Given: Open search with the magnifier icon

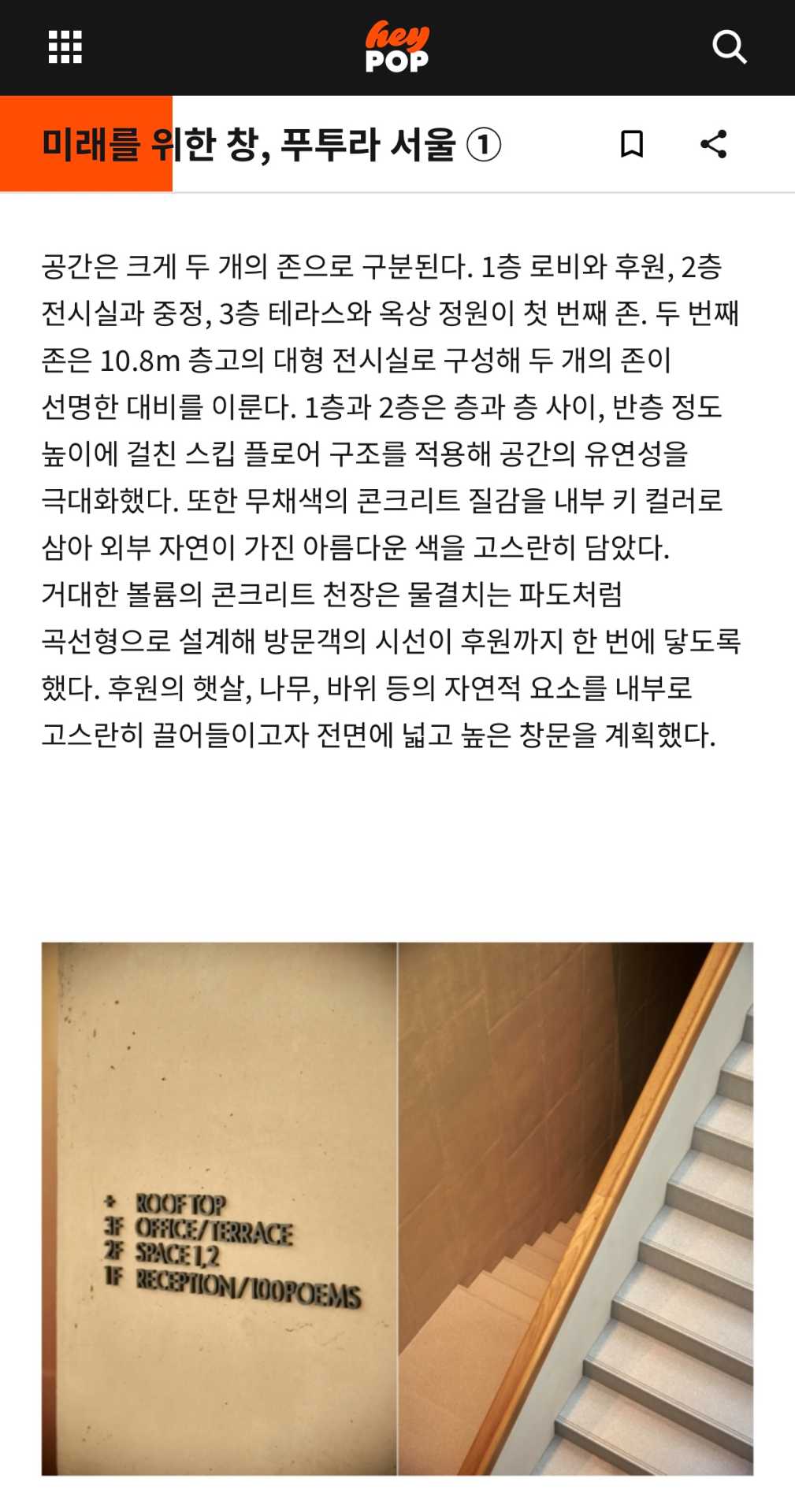Looking at the screenshot, I should point(729,47).
